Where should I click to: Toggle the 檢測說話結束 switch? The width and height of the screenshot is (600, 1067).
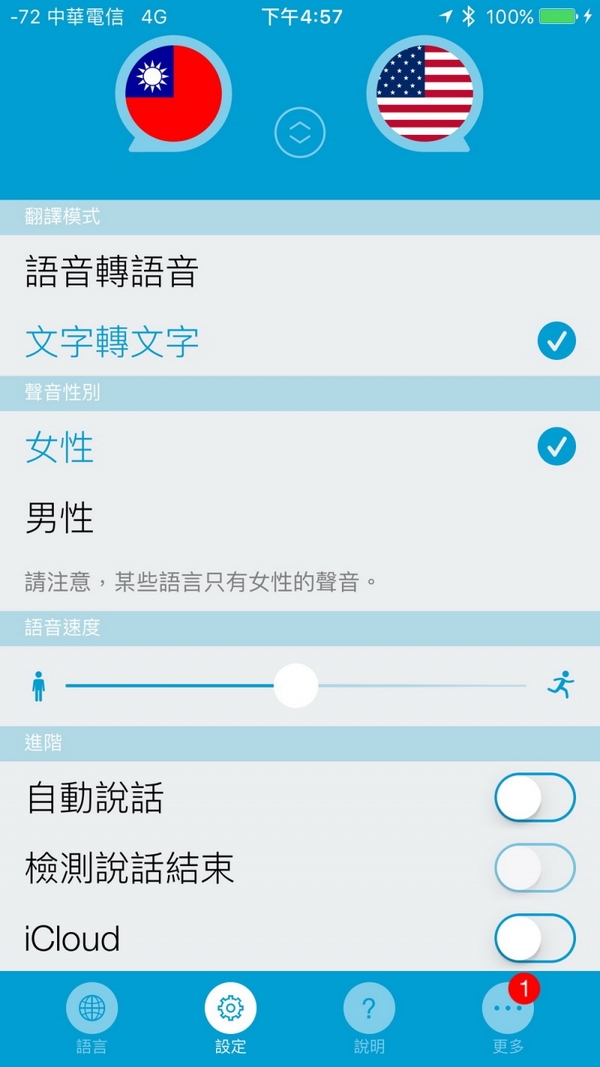[x=535, y=868]
